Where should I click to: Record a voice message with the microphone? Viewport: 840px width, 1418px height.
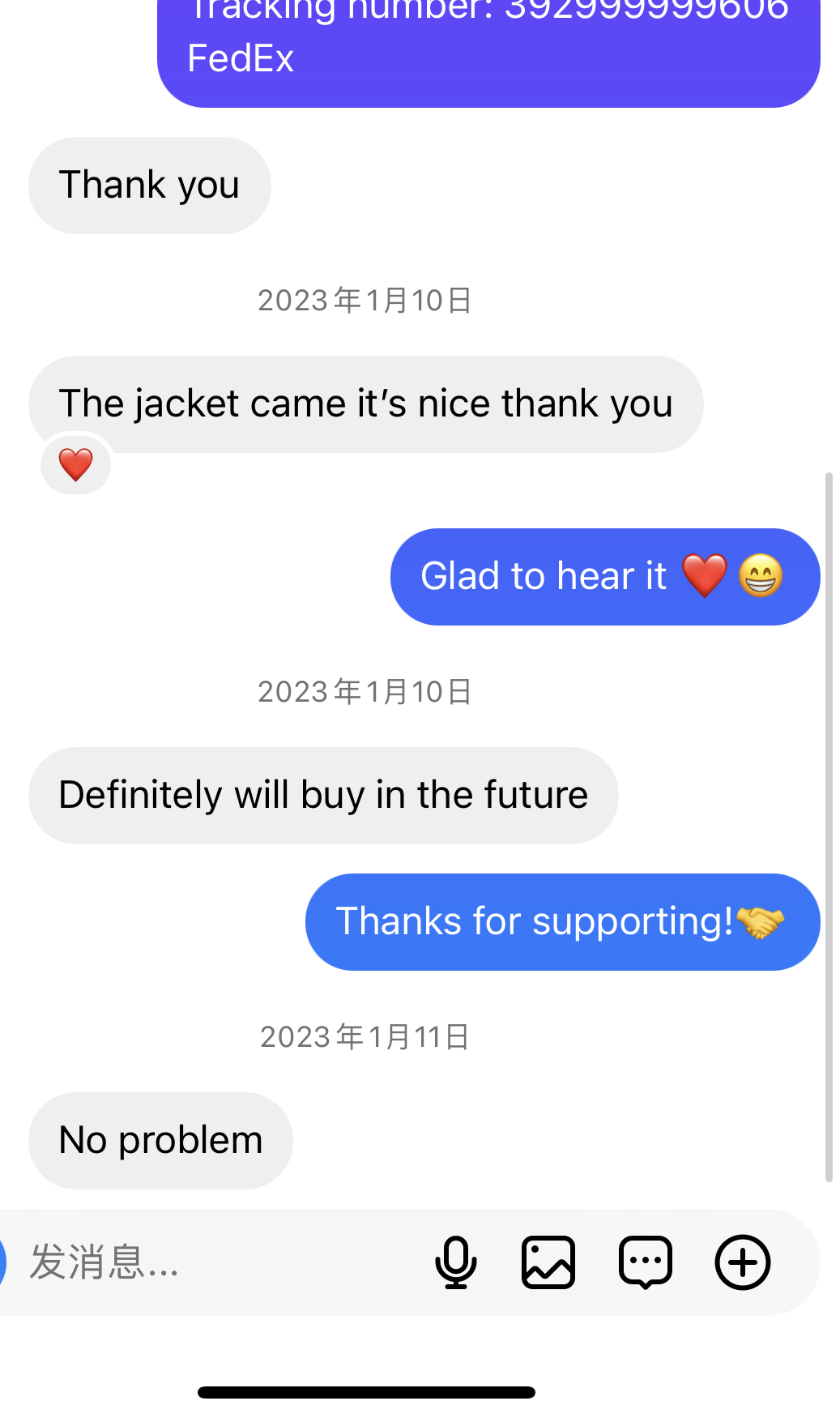pos(455,1262)
